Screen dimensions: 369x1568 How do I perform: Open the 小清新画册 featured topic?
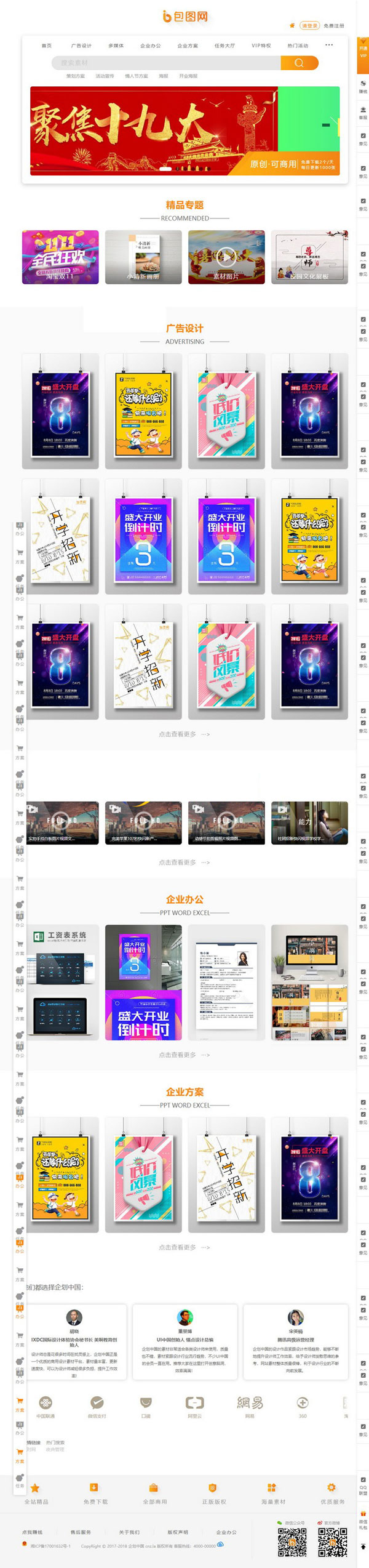tap(143, 257)
